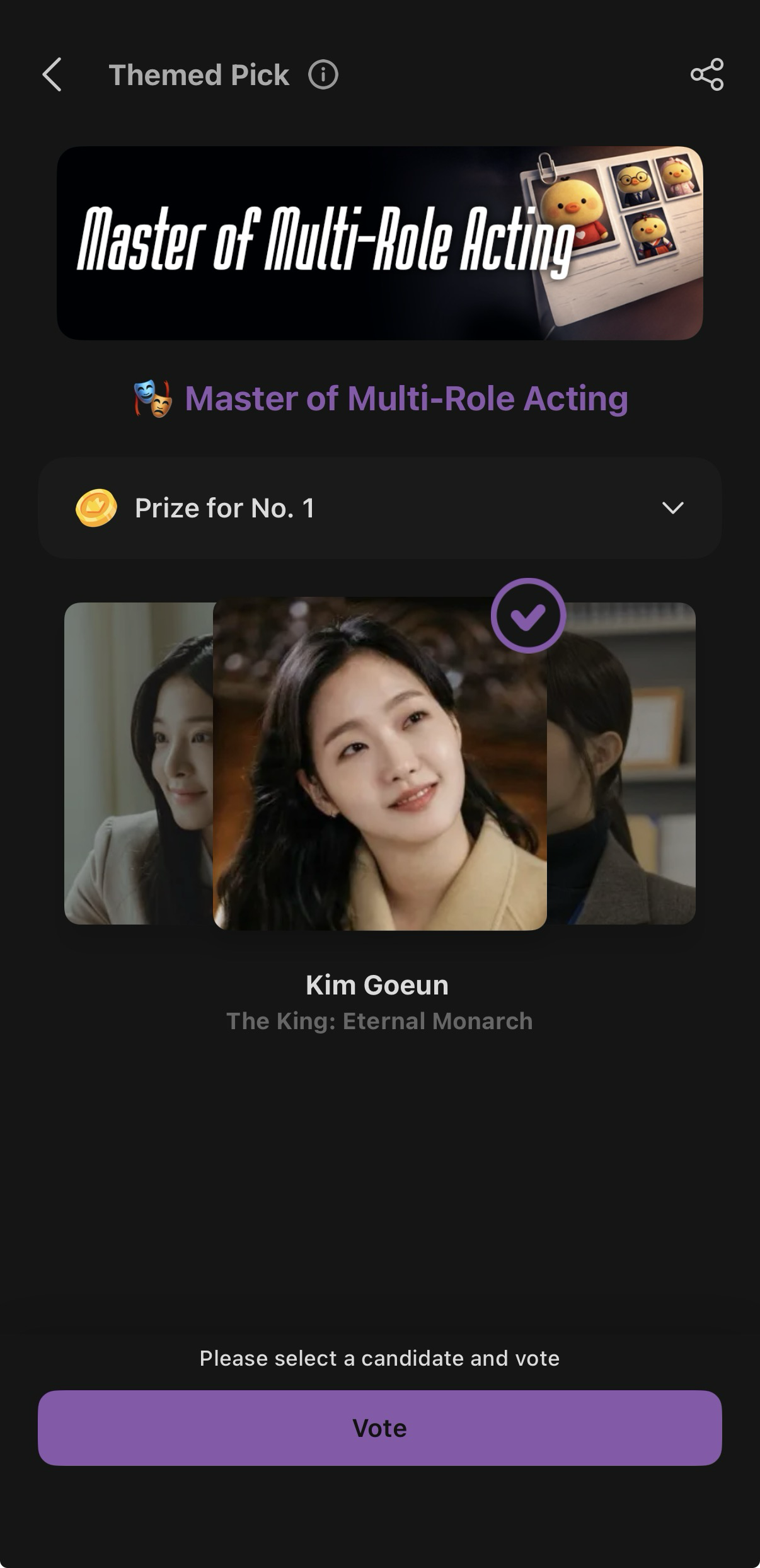Open the Themed Pick info icon
This screenshot has height=1568, width=760.
click(x=323, y=75)
